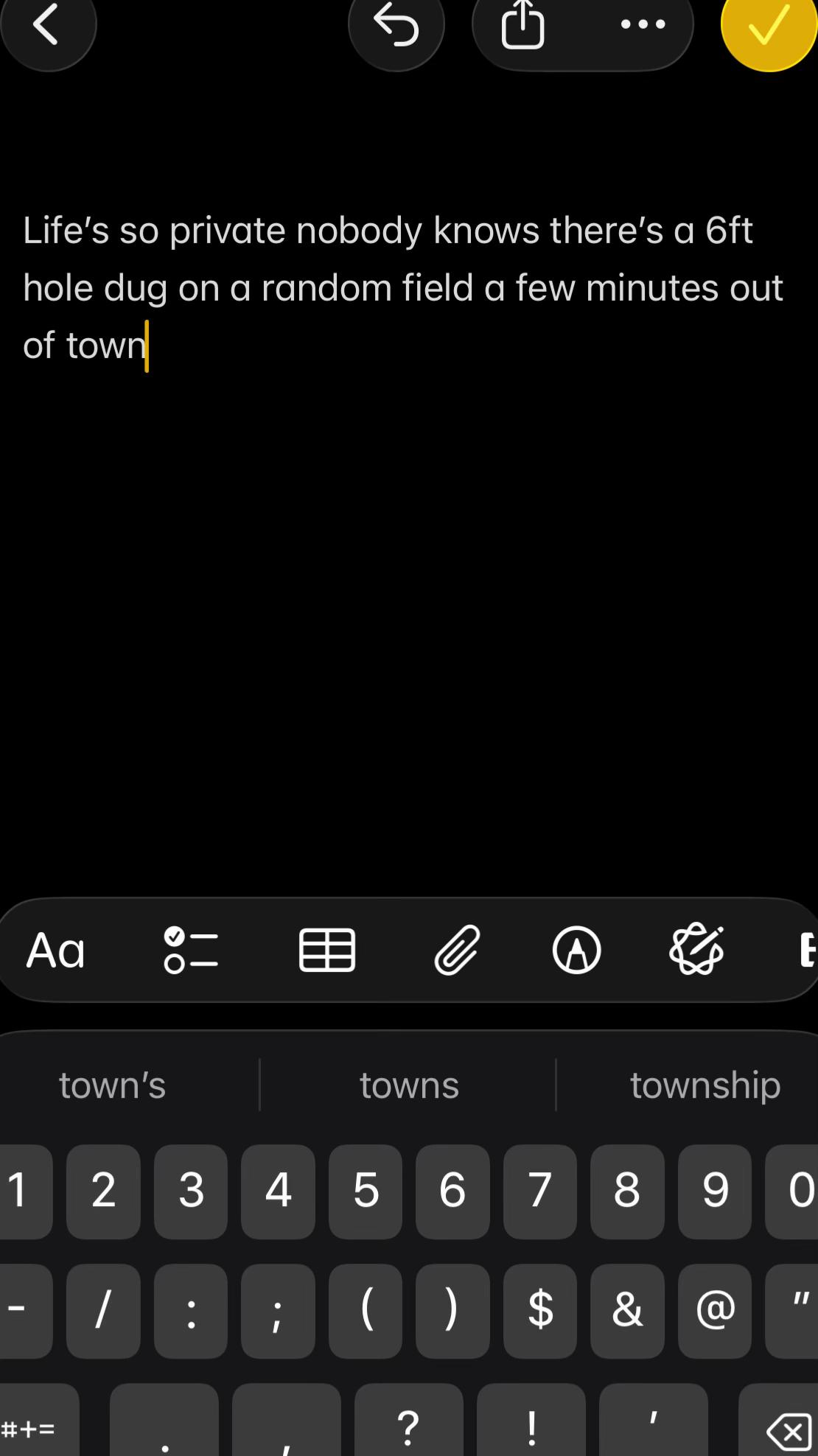Share this note

click(523, 25)
